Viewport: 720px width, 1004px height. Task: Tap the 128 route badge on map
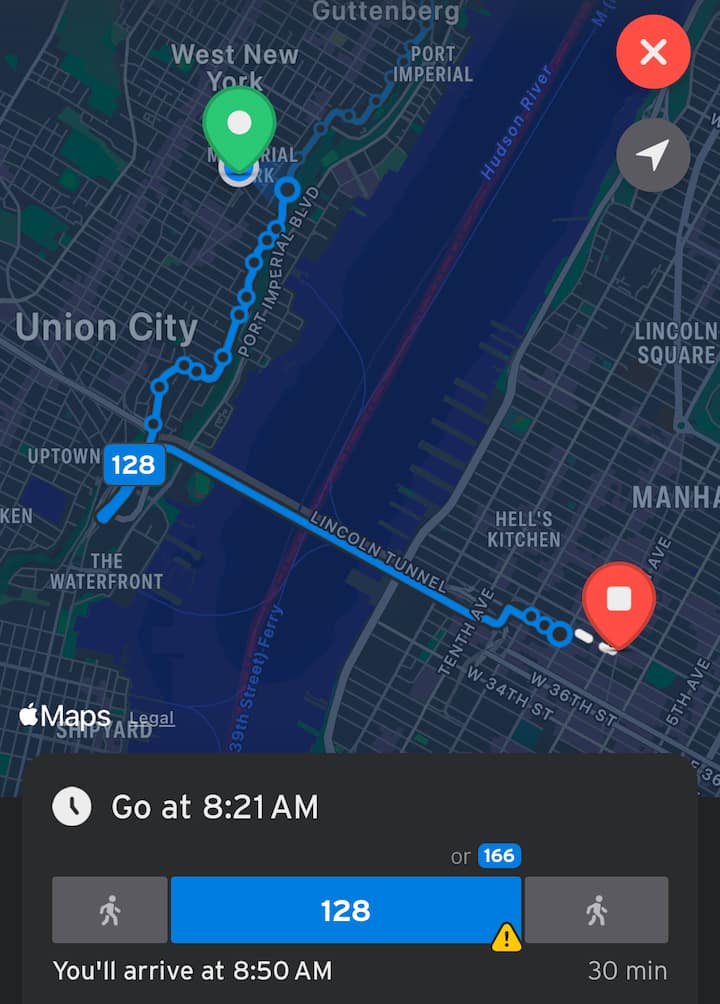(133, 465)
